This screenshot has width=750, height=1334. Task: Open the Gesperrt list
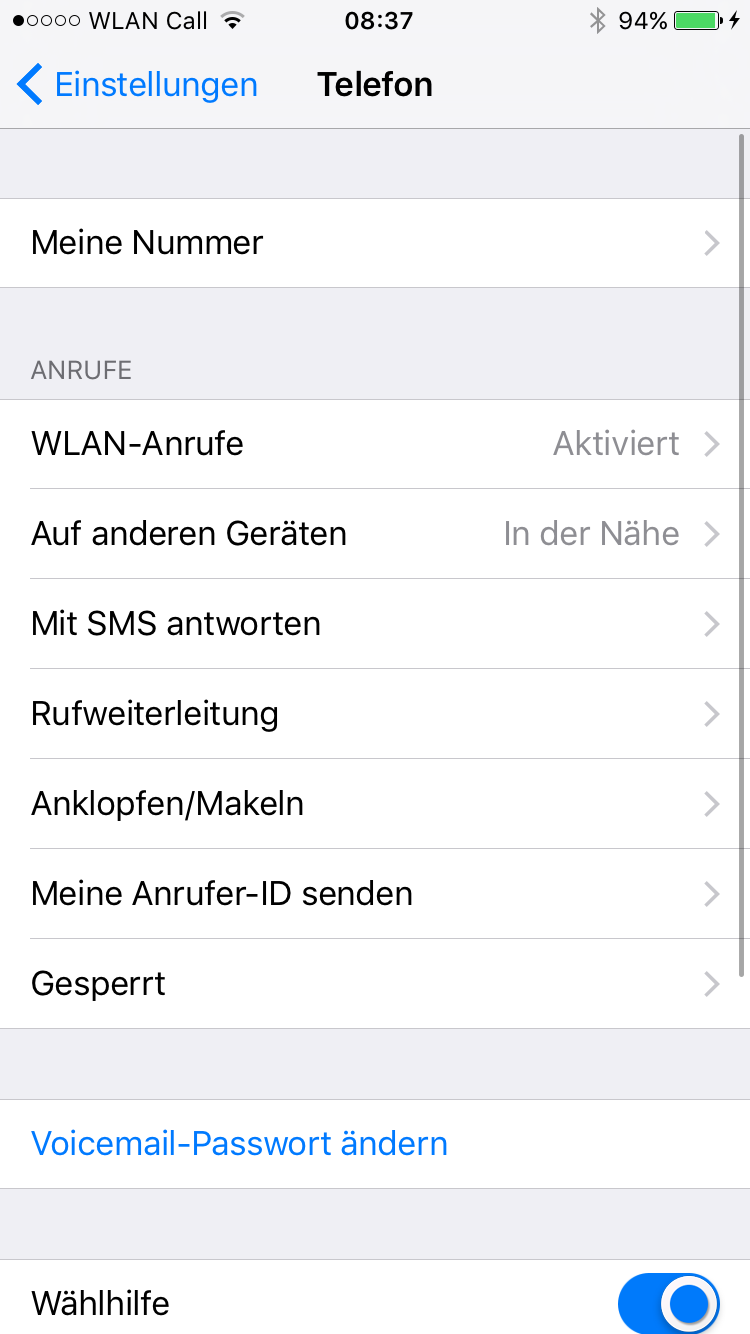click(375, 984)
